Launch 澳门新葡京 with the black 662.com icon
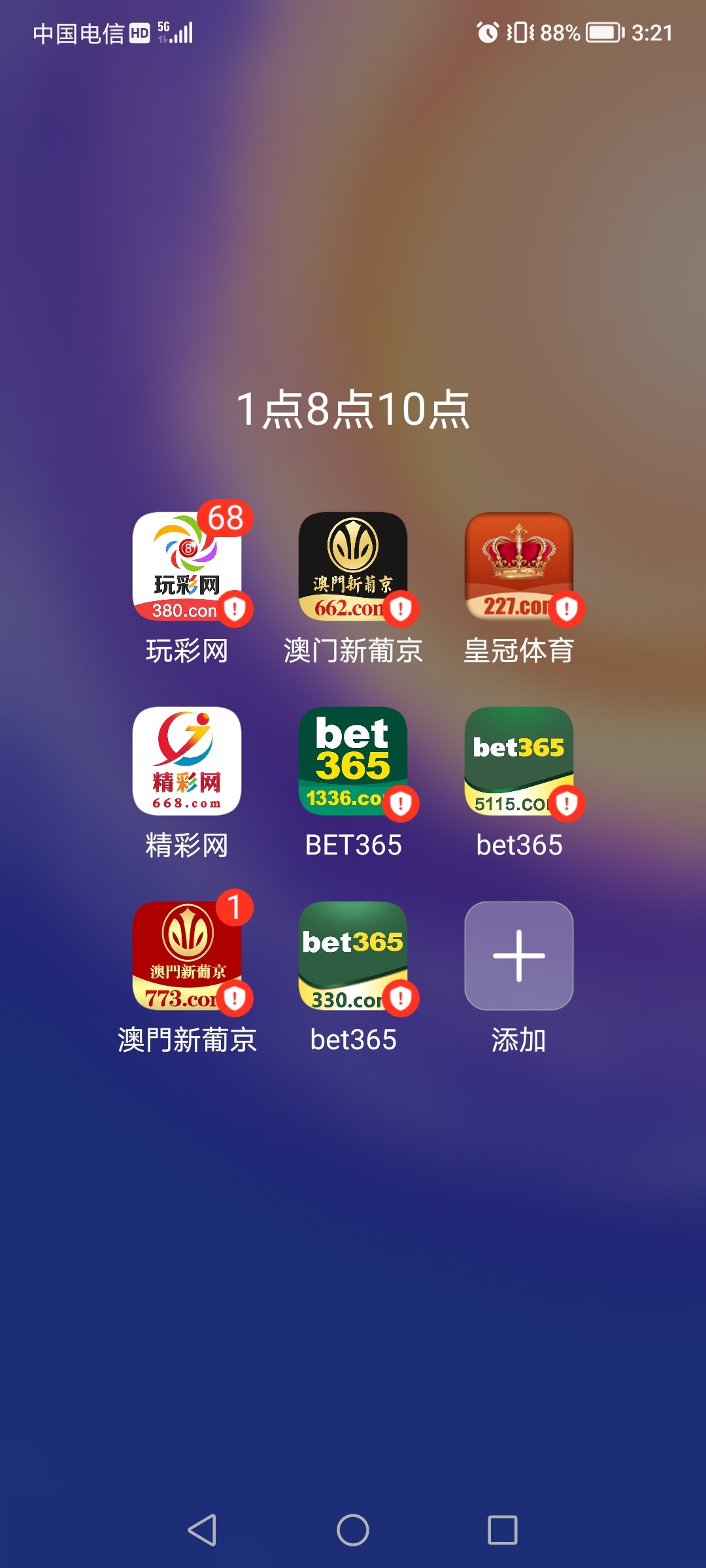Image resolution: width=706 pixels, height=1568 pixels. click(353, 566)
